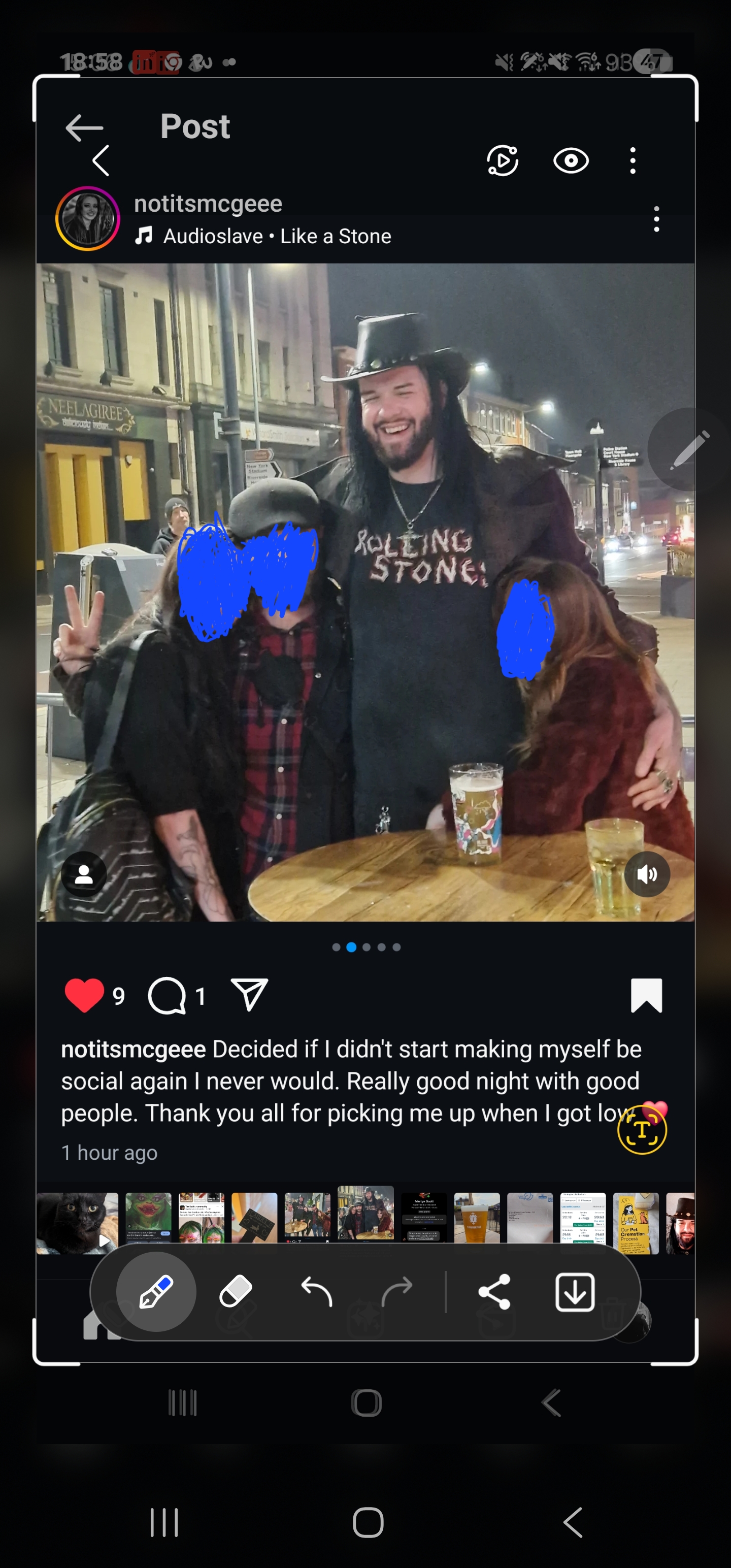Open the floating pencil edit button
This screenshot has height=1568, width=731.
tap(688, 449)
